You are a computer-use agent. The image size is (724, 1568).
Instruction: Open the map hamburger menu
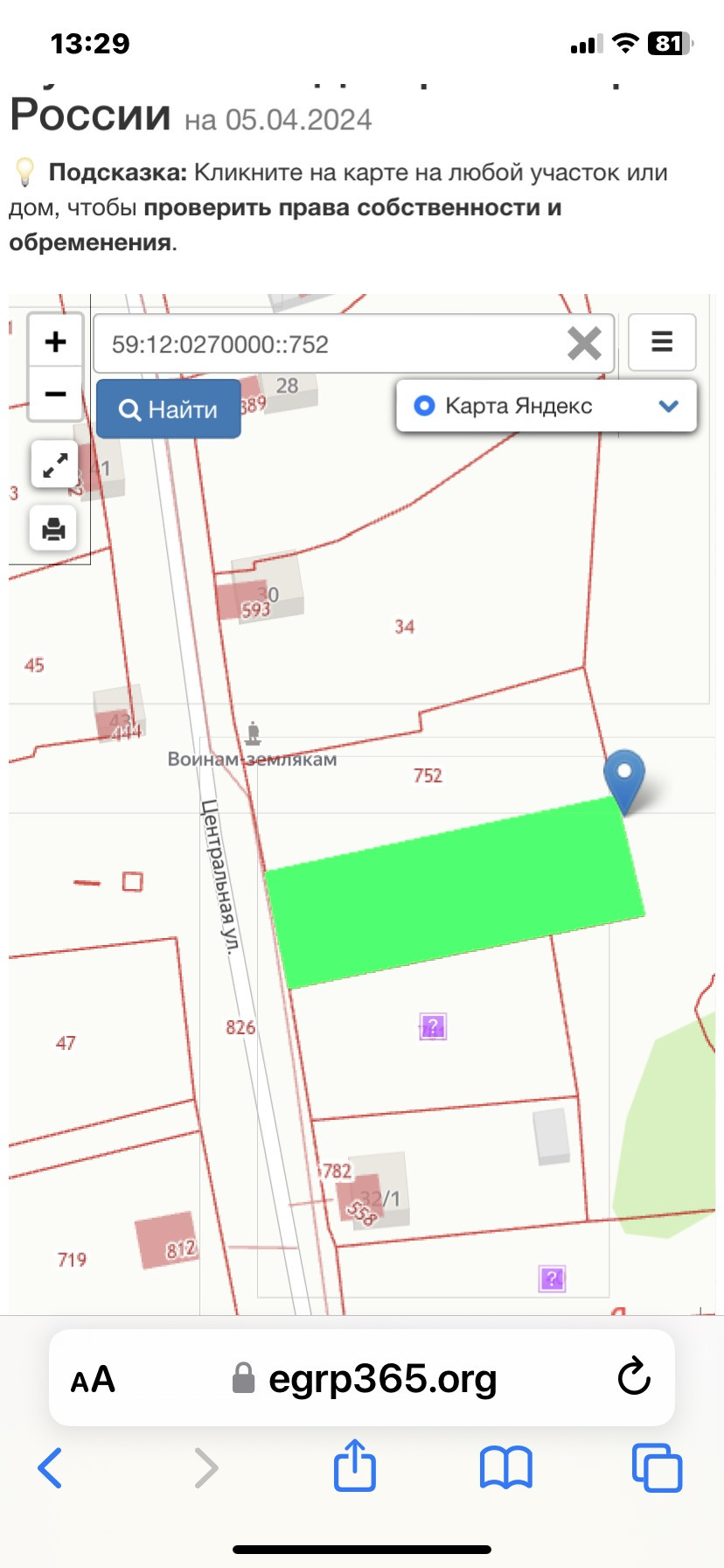coord(662,341)
